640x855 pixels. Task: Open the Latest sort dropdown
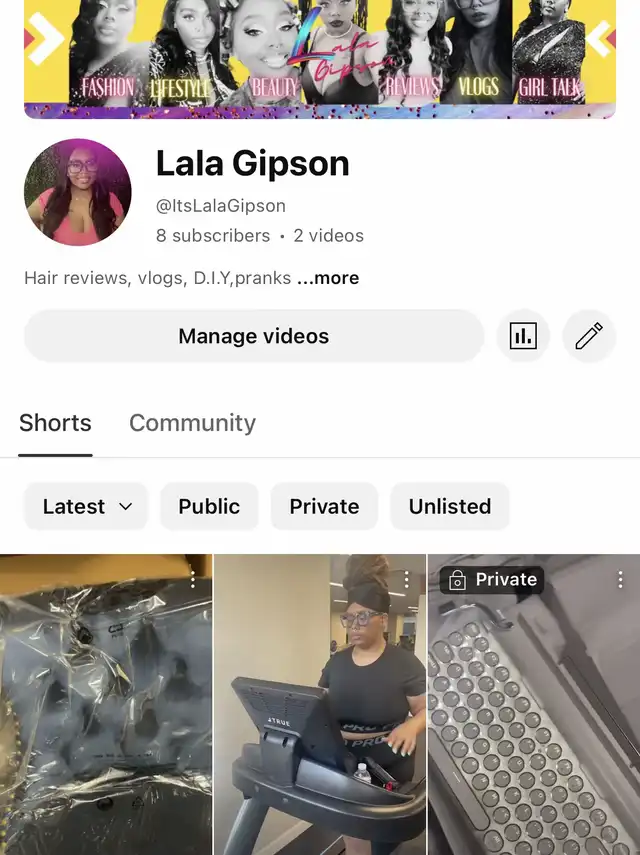point(86,506)
